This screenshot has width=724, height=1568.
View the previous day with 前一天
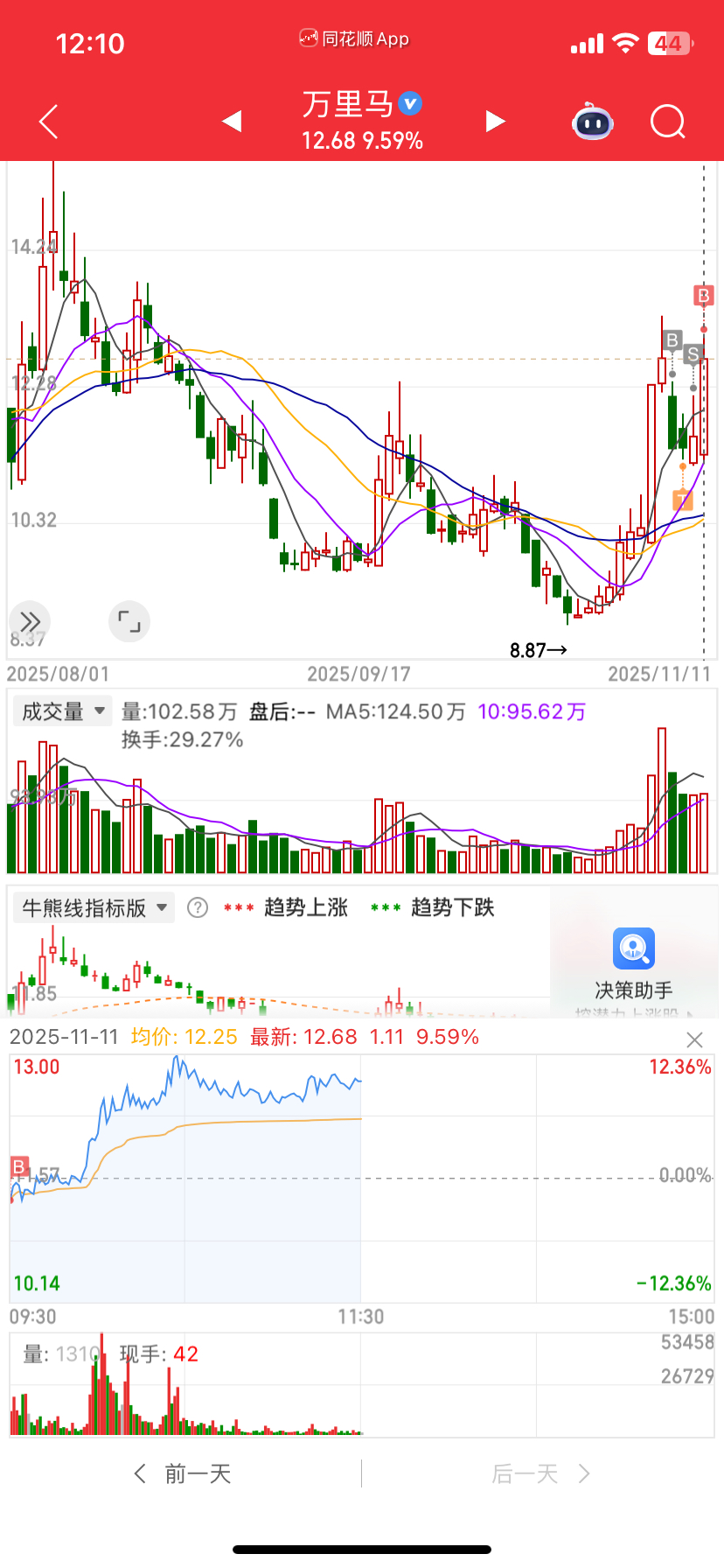point(184,1474)
